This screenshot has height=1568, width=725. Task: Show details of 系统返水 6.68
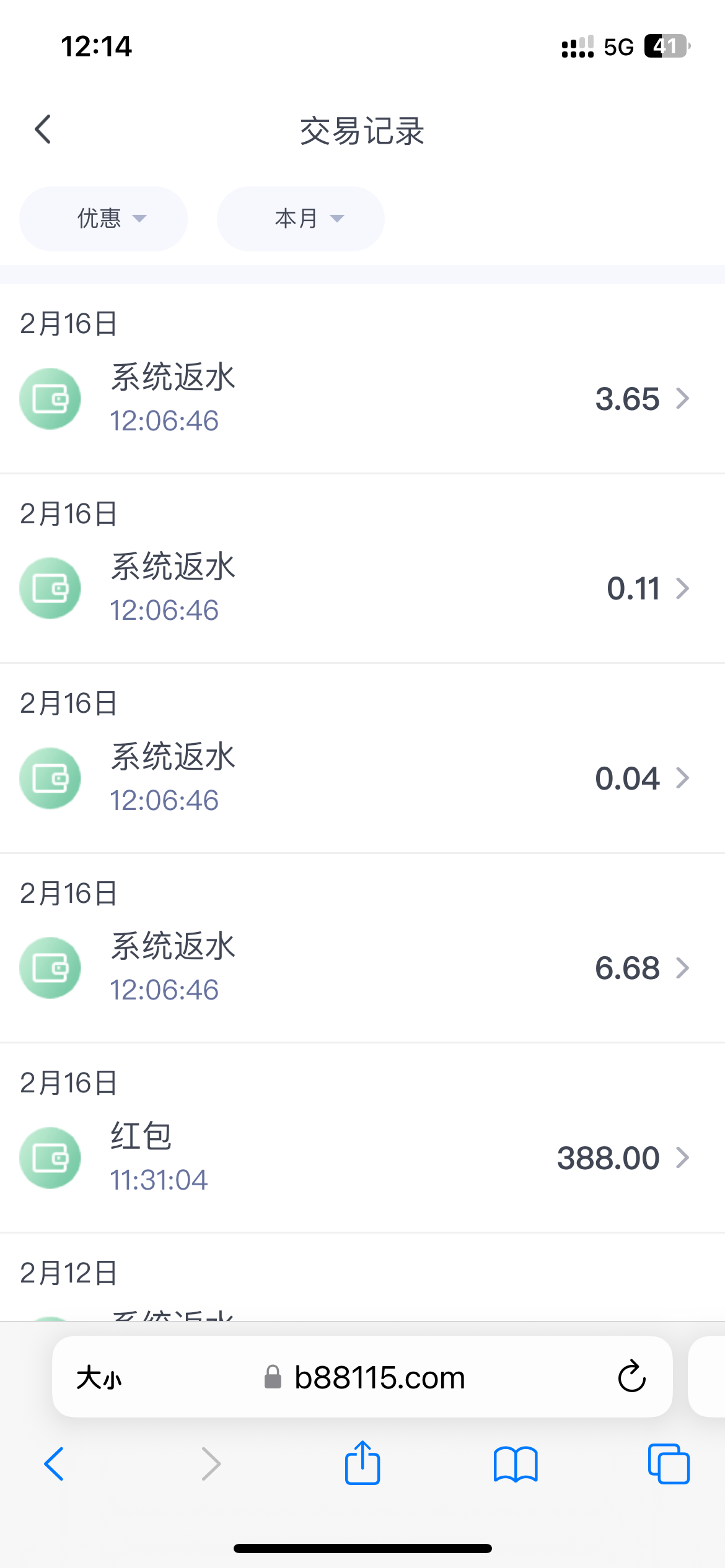coord(362,968)
